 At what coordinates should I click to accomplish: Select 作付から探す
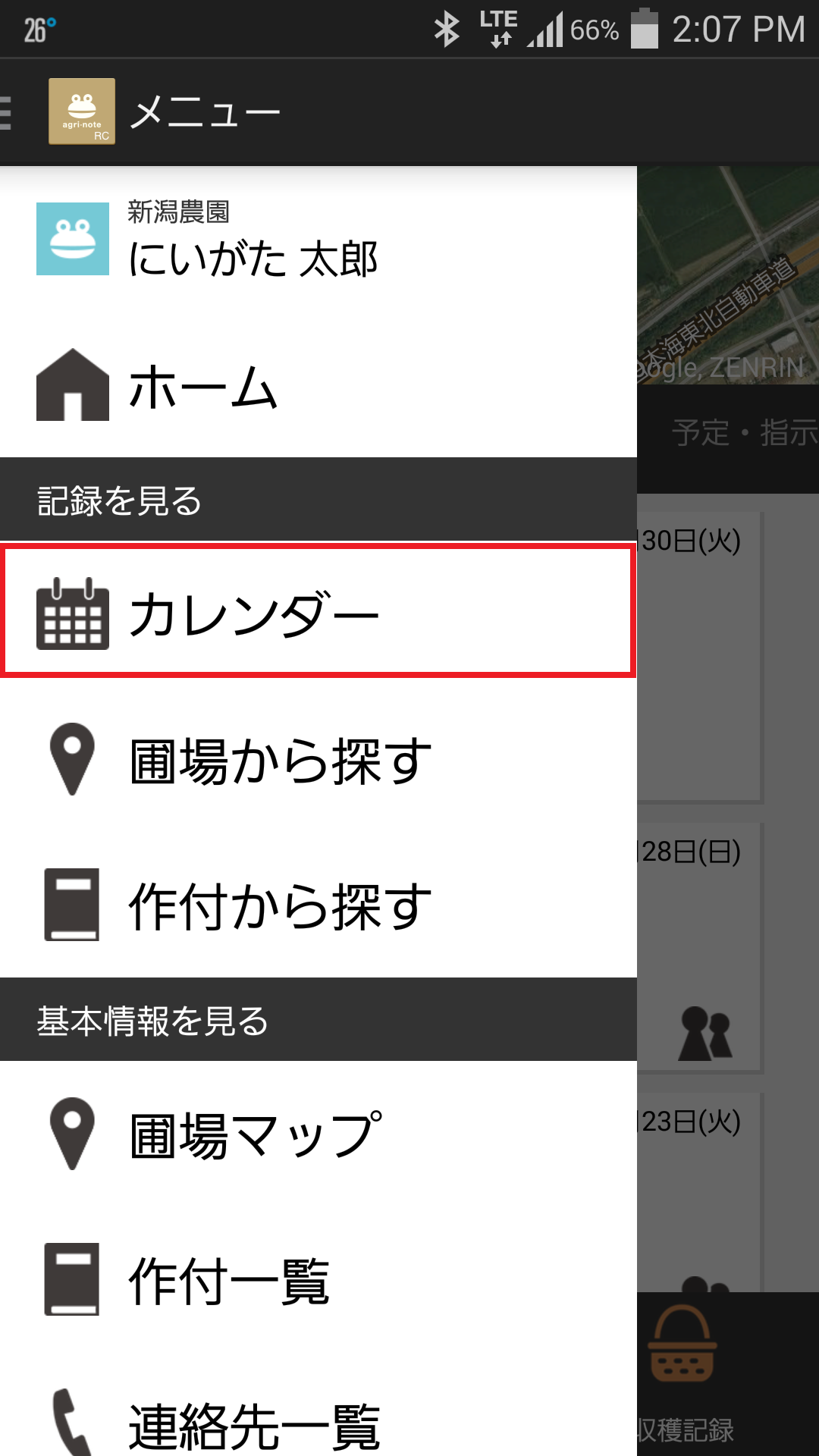pyautogui.click(x=318, y=905)
